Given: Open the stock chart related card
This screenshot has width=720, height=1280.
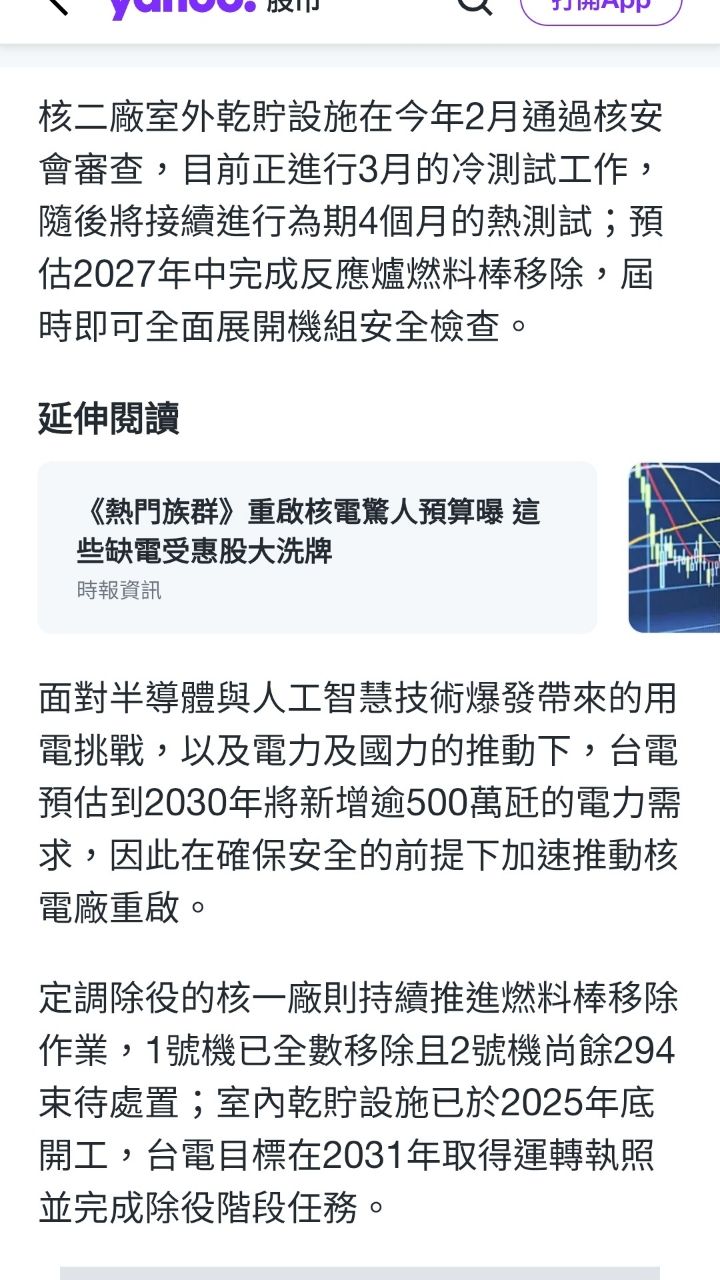Looking at the screenshot, I should 675,547.
